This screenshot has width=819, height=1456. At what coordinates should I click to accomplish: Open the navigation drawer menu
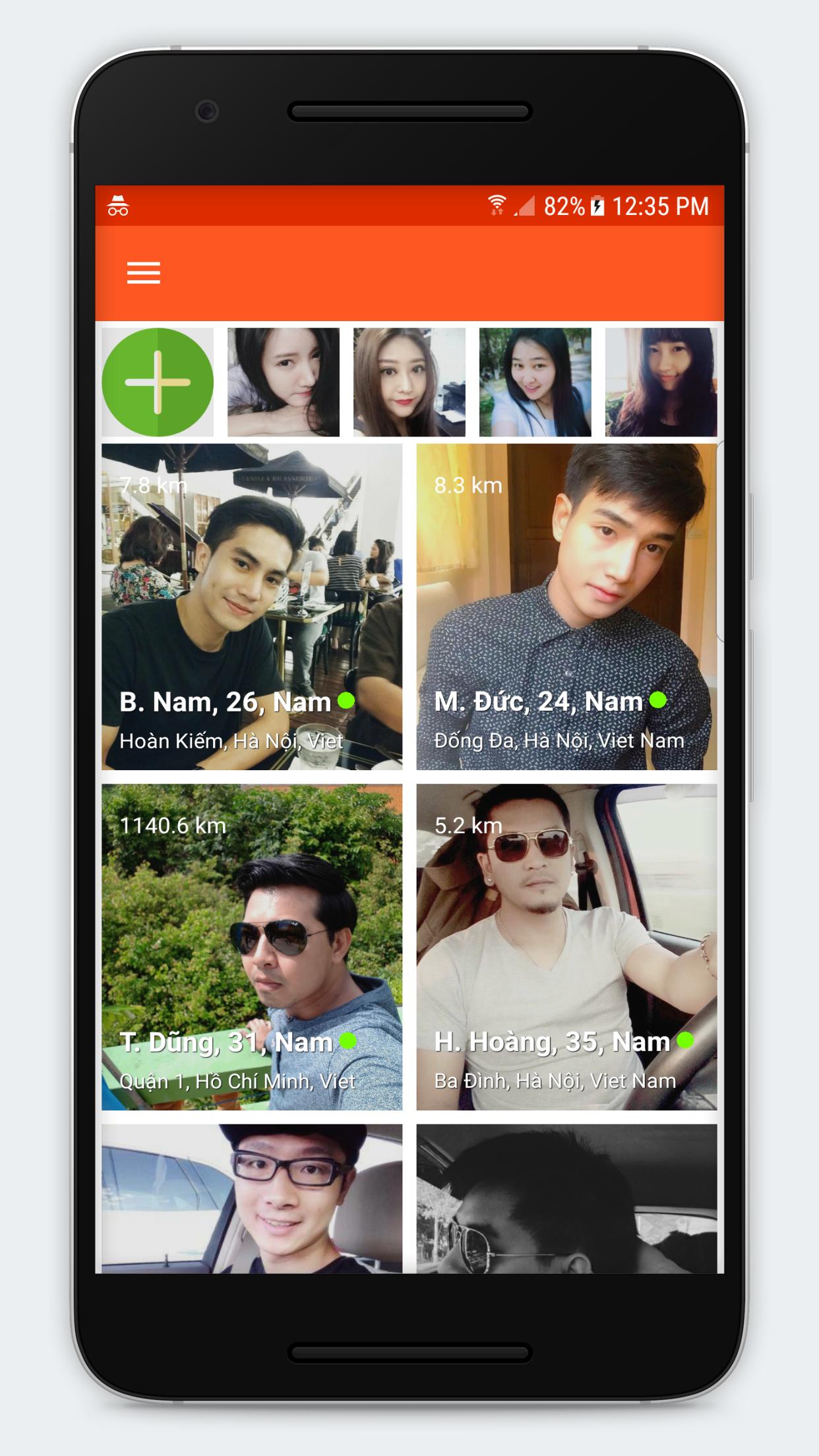point(142,274)
